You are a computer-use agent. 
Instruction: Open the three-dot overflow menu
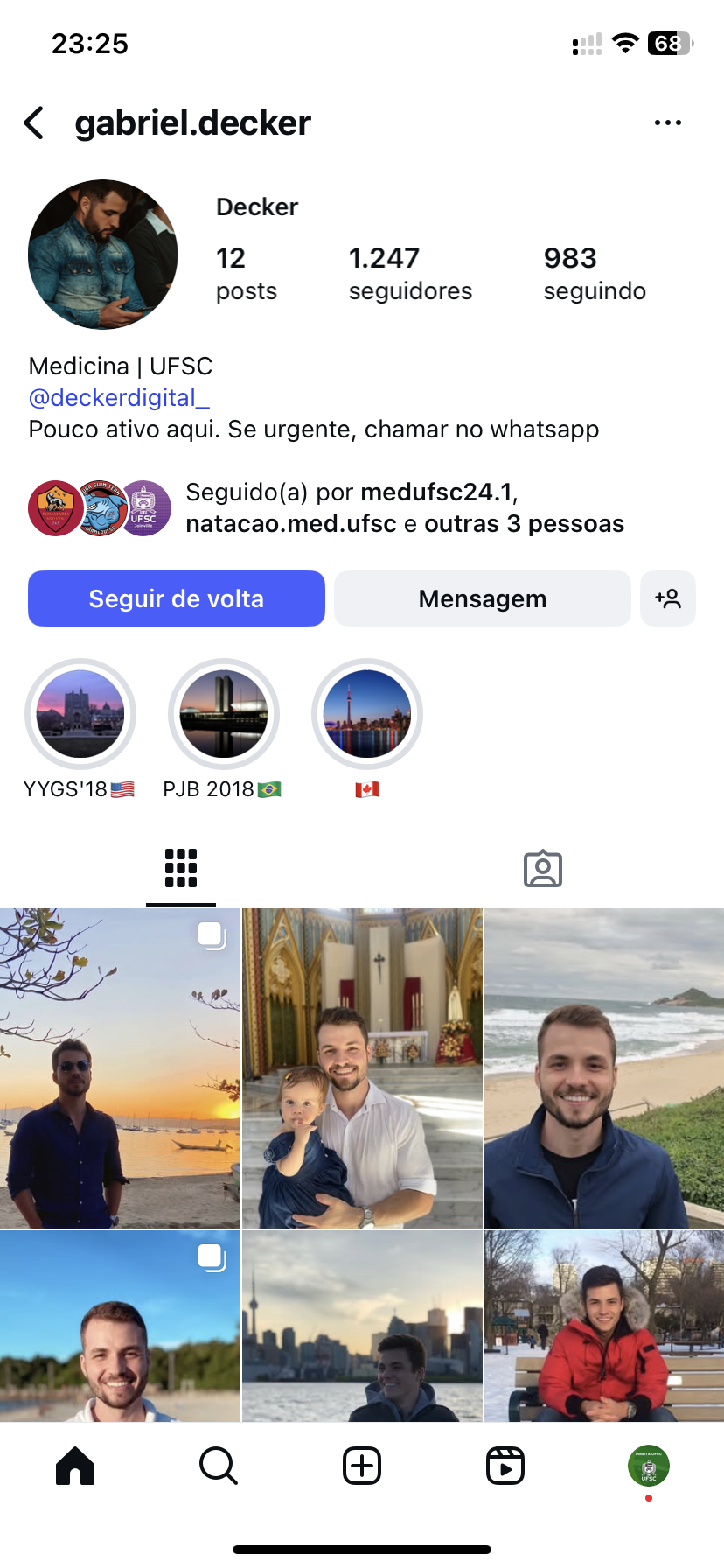coord(667,123)
